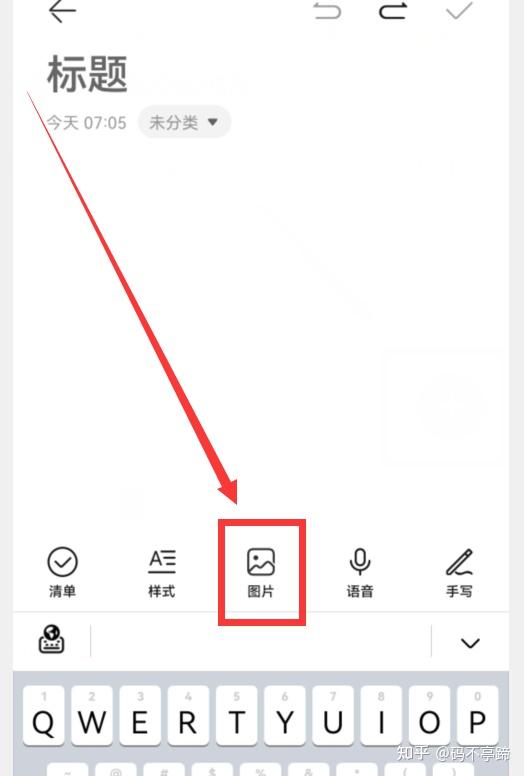The width and height of the screenshot is (524, 776).
Task: Type the letter Q key
Action: [44, 716]
